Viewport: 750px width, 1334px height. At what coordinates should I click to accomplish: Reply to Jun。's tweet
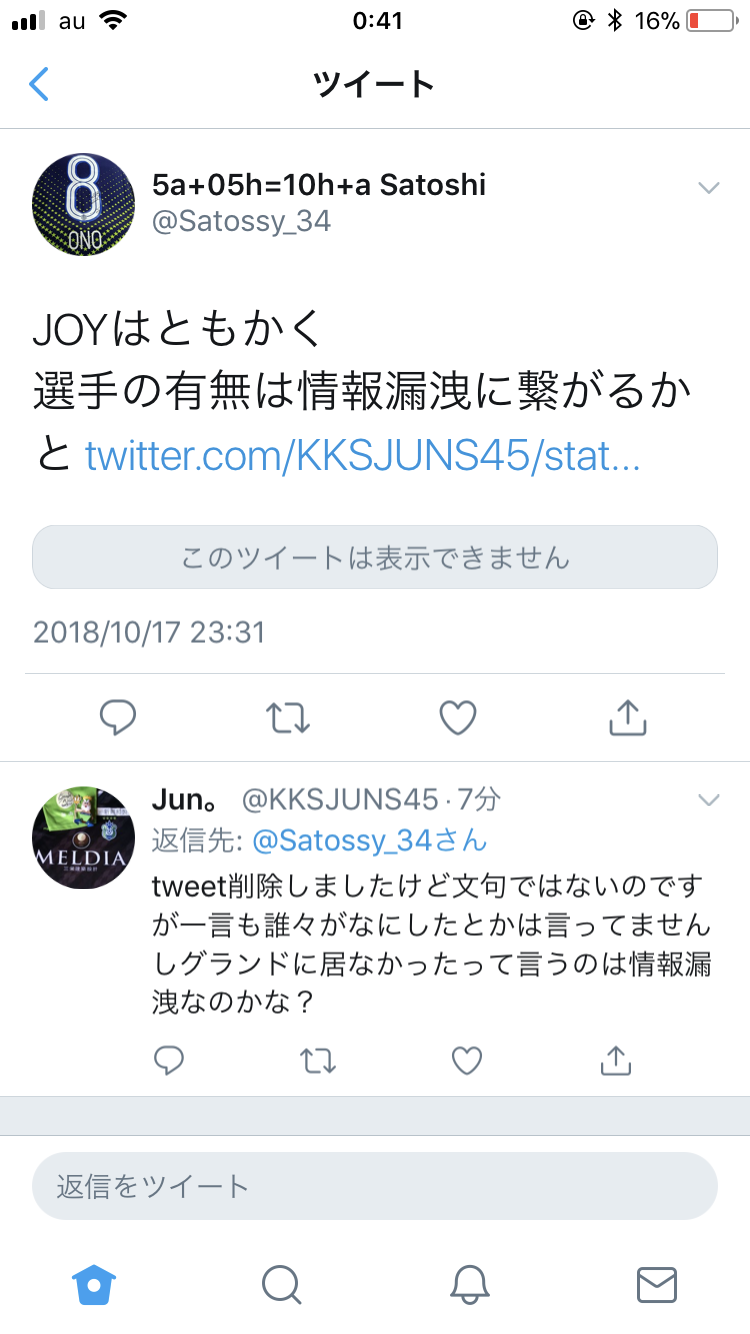click(169, 1060)
